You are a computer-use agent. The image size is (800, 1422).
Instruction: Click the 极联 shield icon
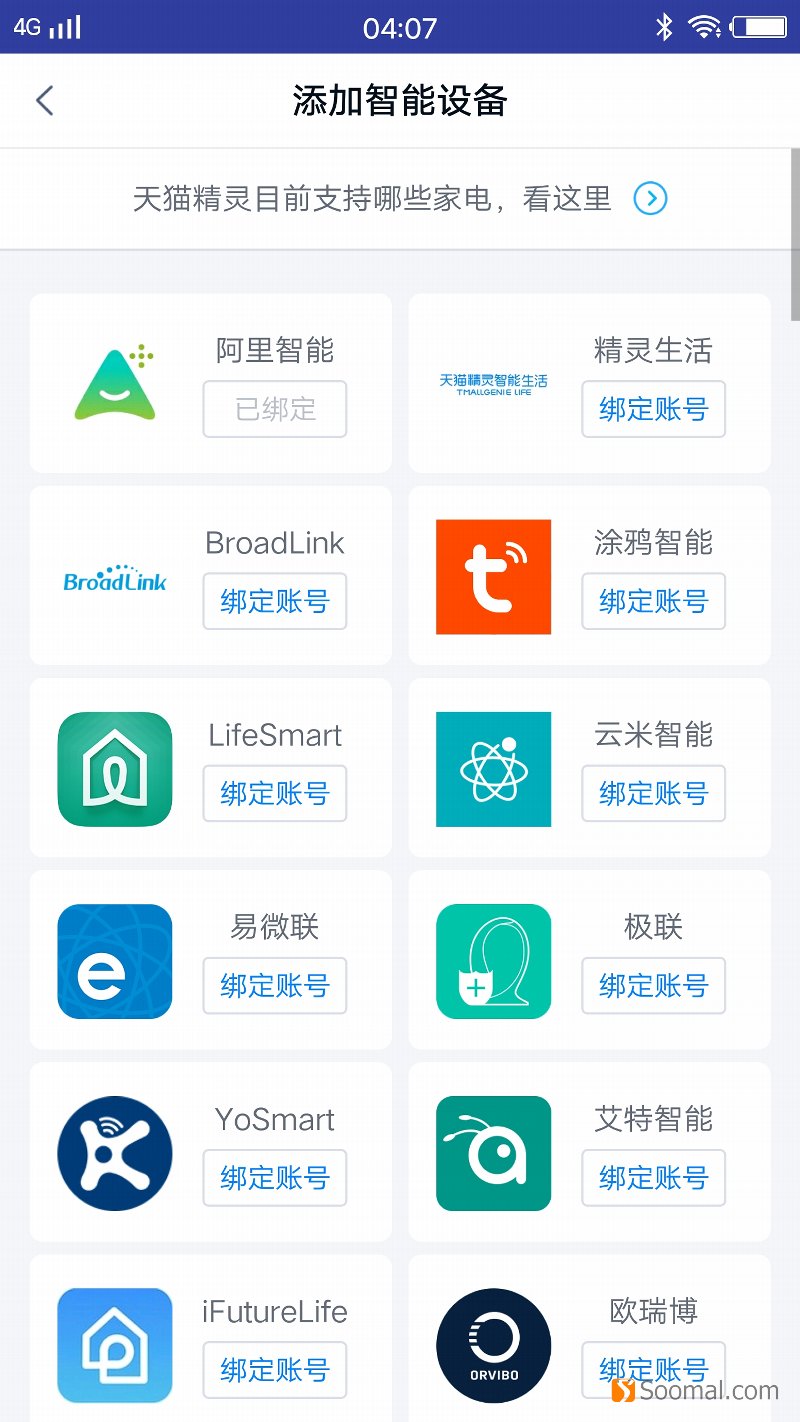coord(493,960)
